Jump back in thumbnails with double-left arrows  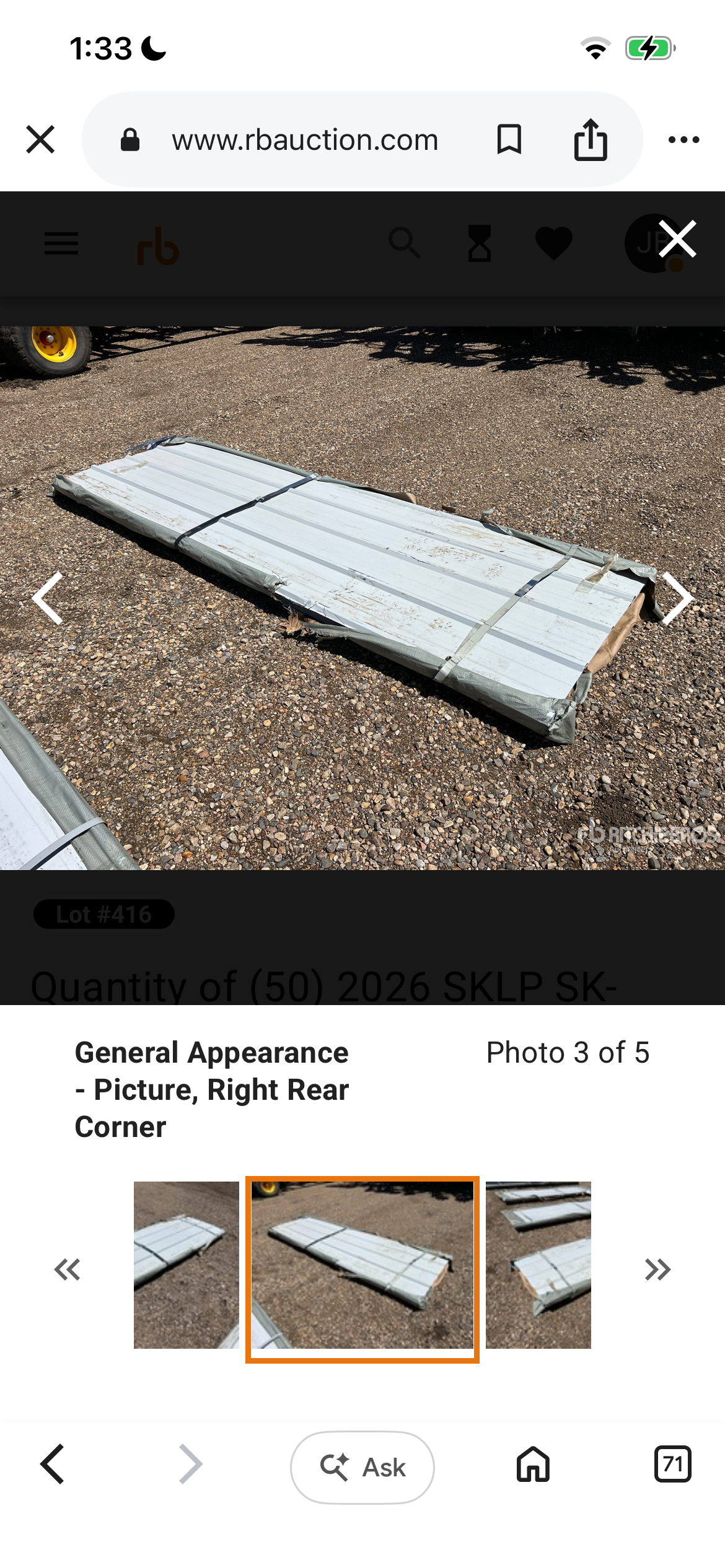67,1270
